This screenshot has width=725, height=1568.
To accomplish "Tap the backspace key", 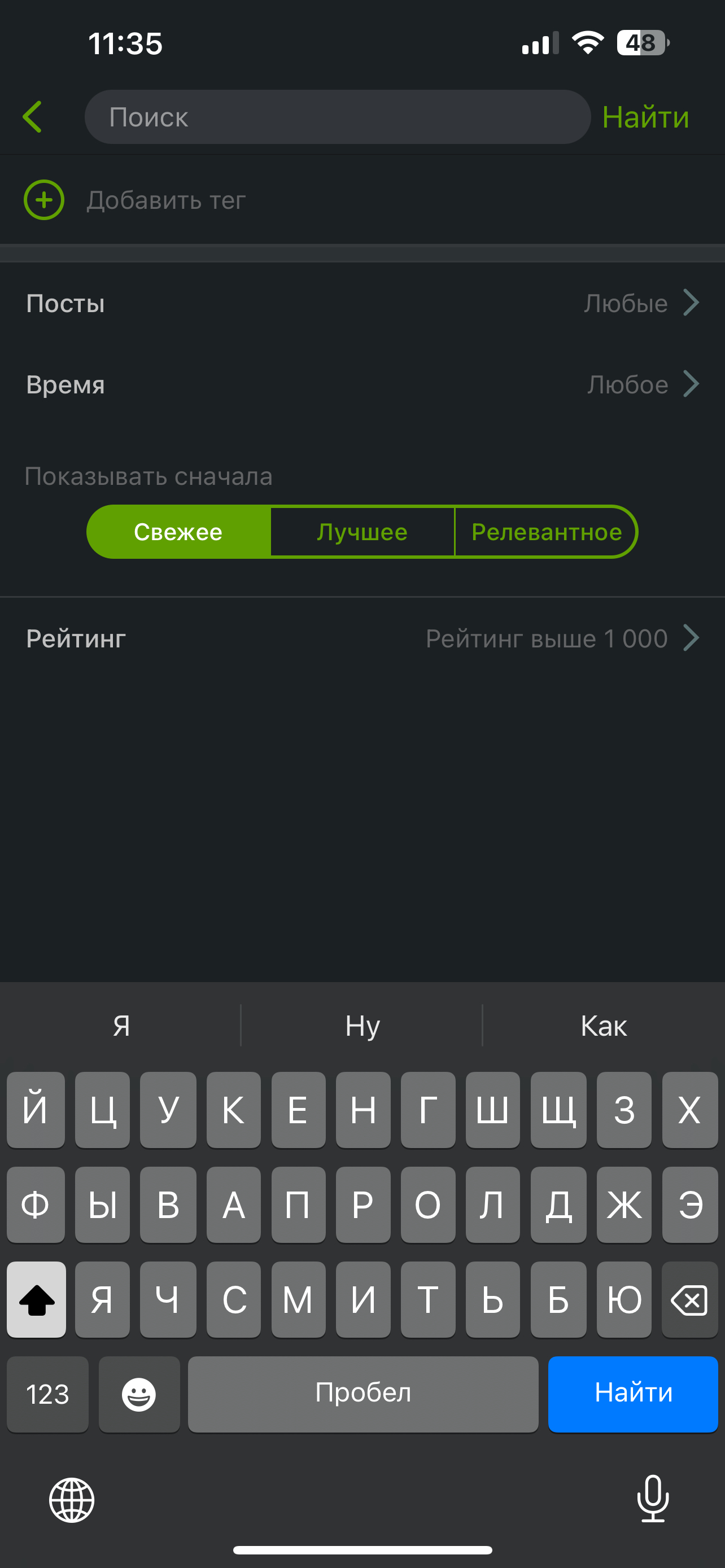I will click(x=689, y=1299).
